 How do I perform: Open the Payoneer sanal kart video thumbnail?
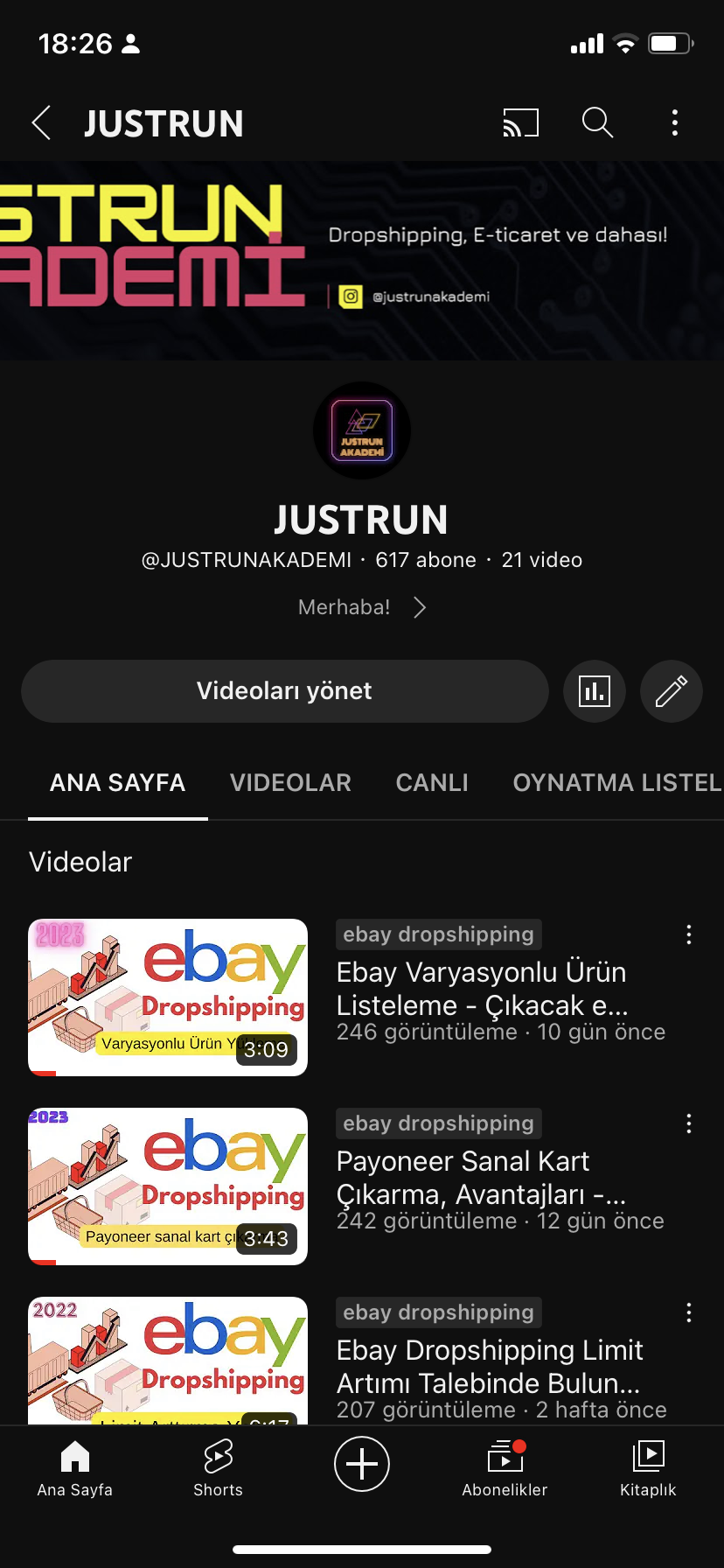pyautogui.click(x=168, y=1186)
